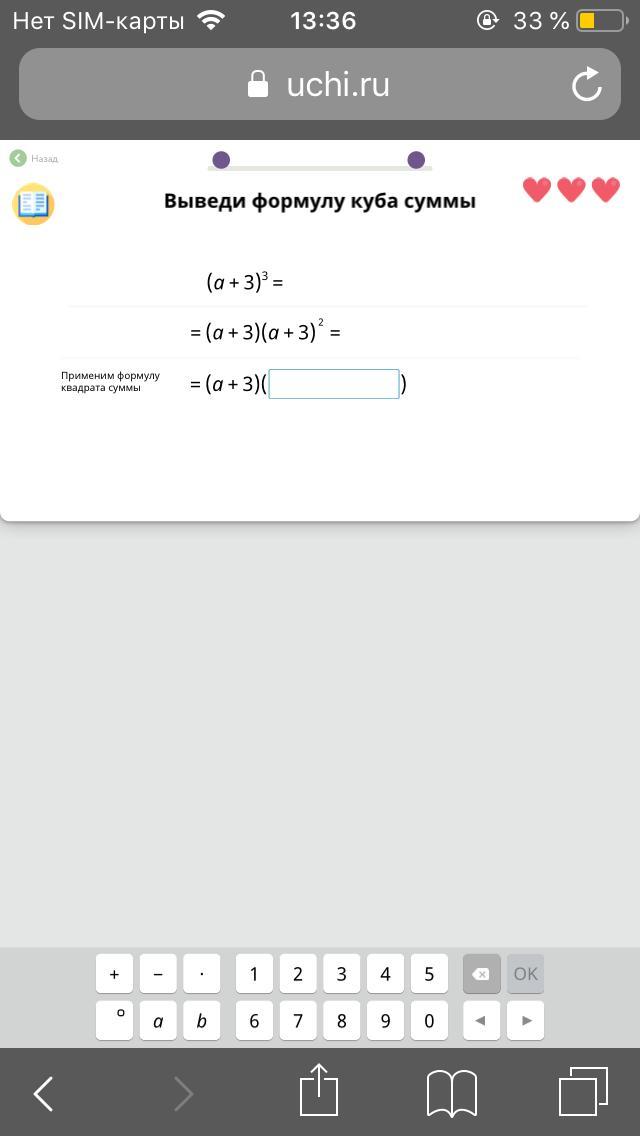Screen dimensions: 640x1136
Task: Delete last character with backspace key
Action: (x=481, y=974)
